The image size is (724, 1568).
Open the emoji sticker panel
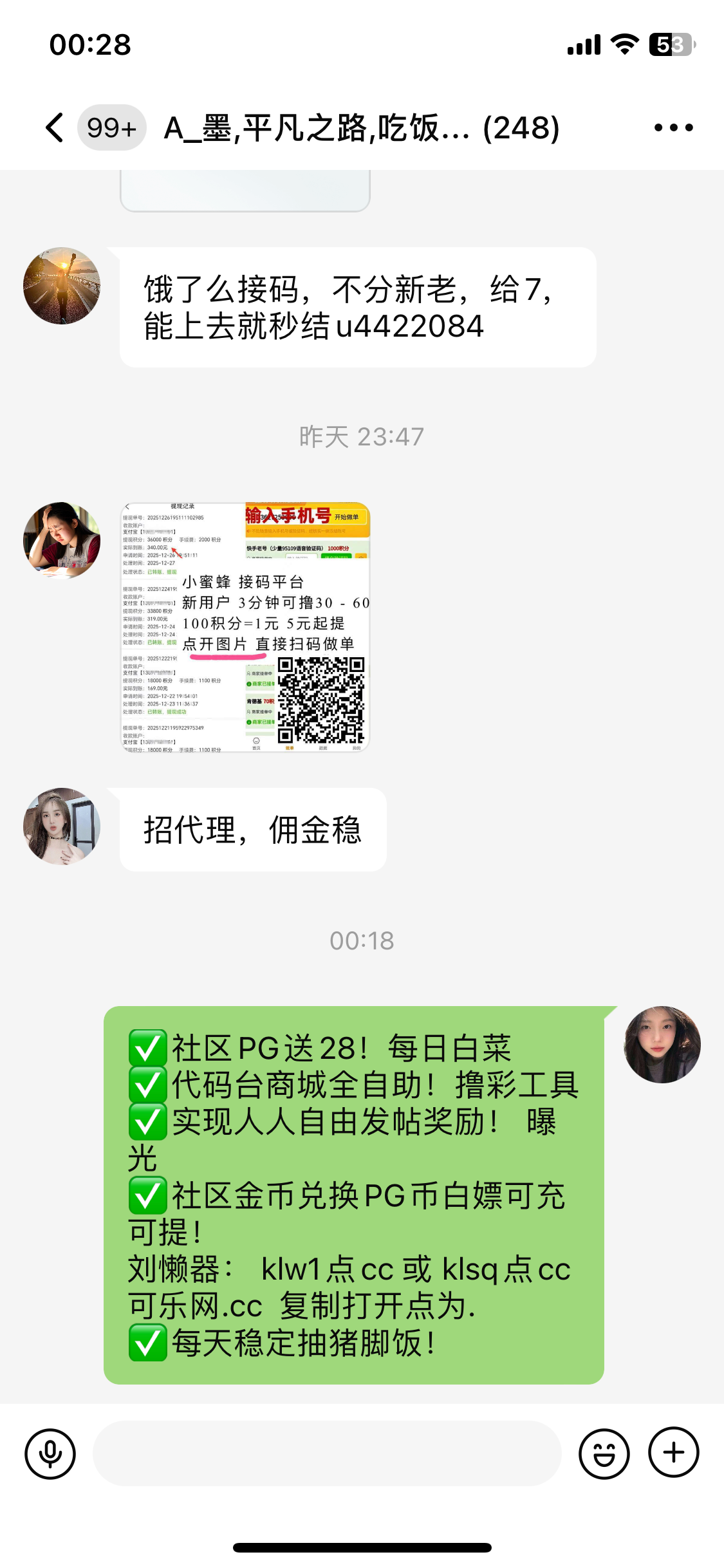(x=604, y=1453)
